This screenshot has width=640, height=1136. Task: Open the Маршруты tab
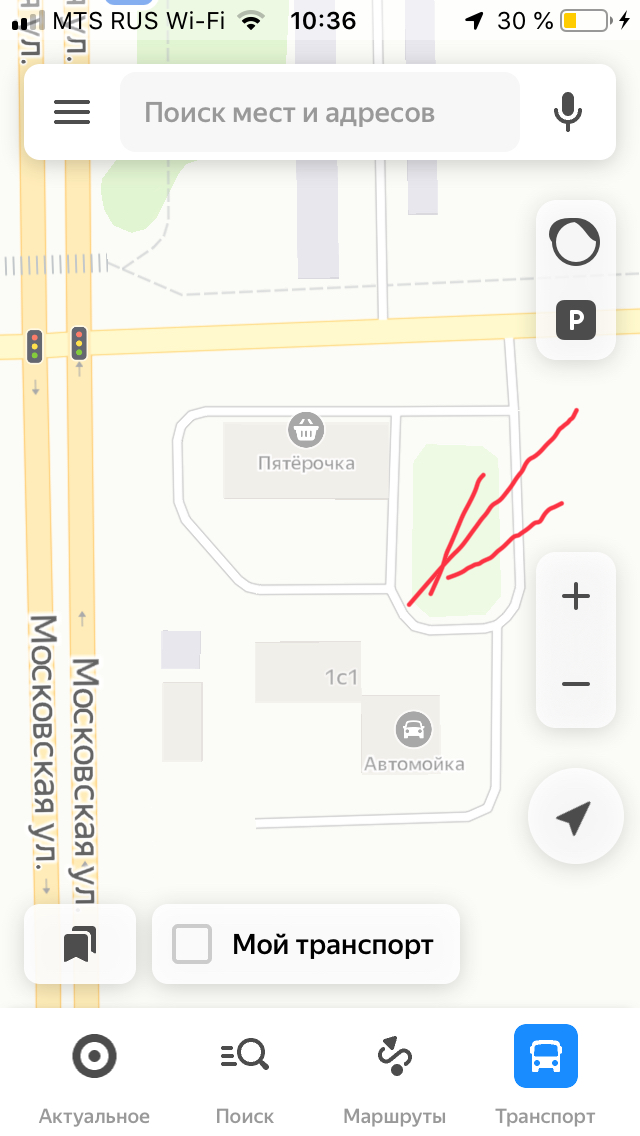[394, 1072]
